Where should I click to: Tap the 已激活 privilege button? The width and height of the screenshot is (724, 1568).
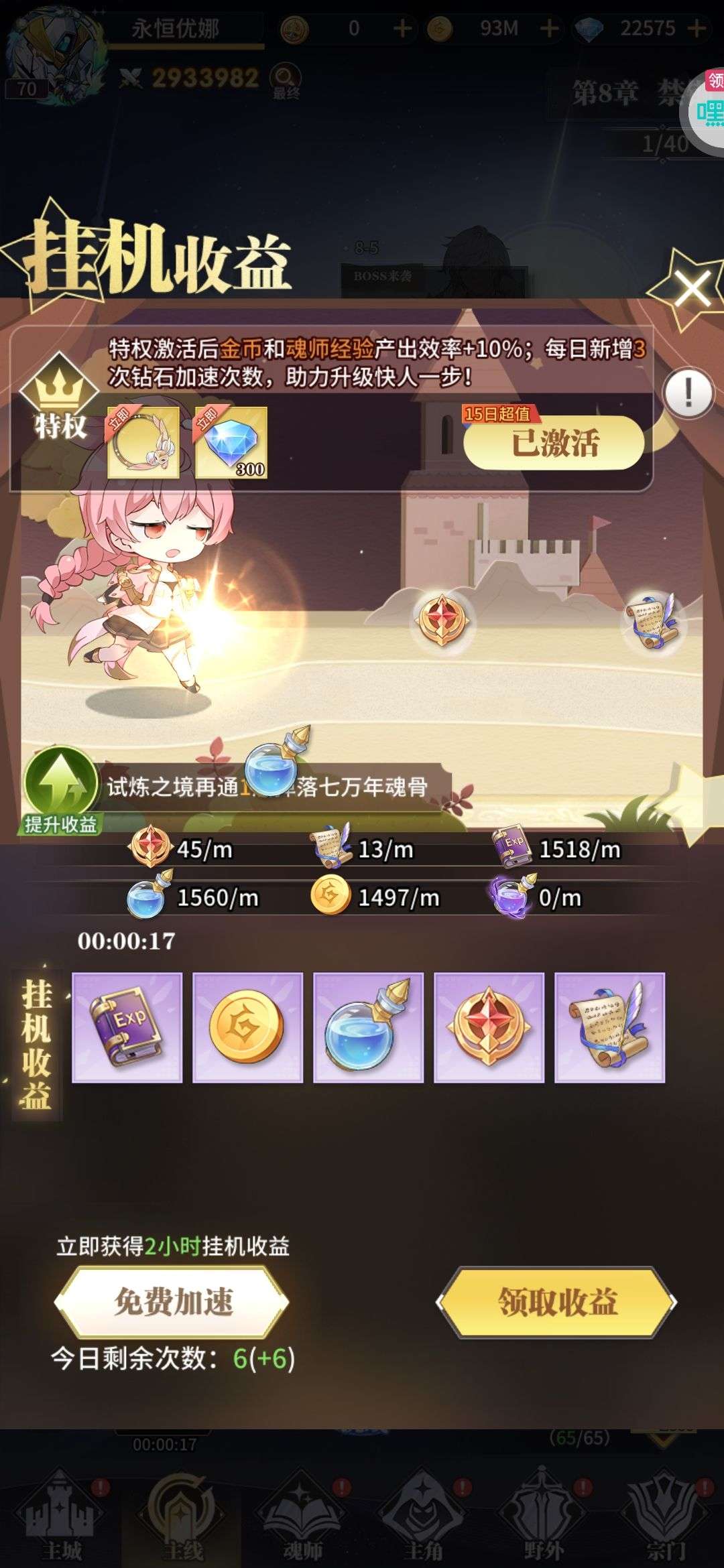pos(554,443)
